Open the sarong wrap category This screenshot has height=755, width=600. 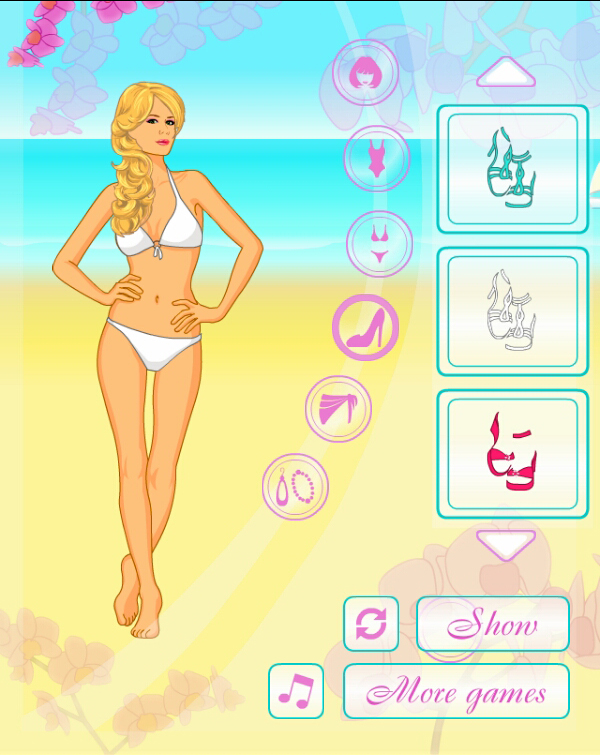tap(338, 409)
